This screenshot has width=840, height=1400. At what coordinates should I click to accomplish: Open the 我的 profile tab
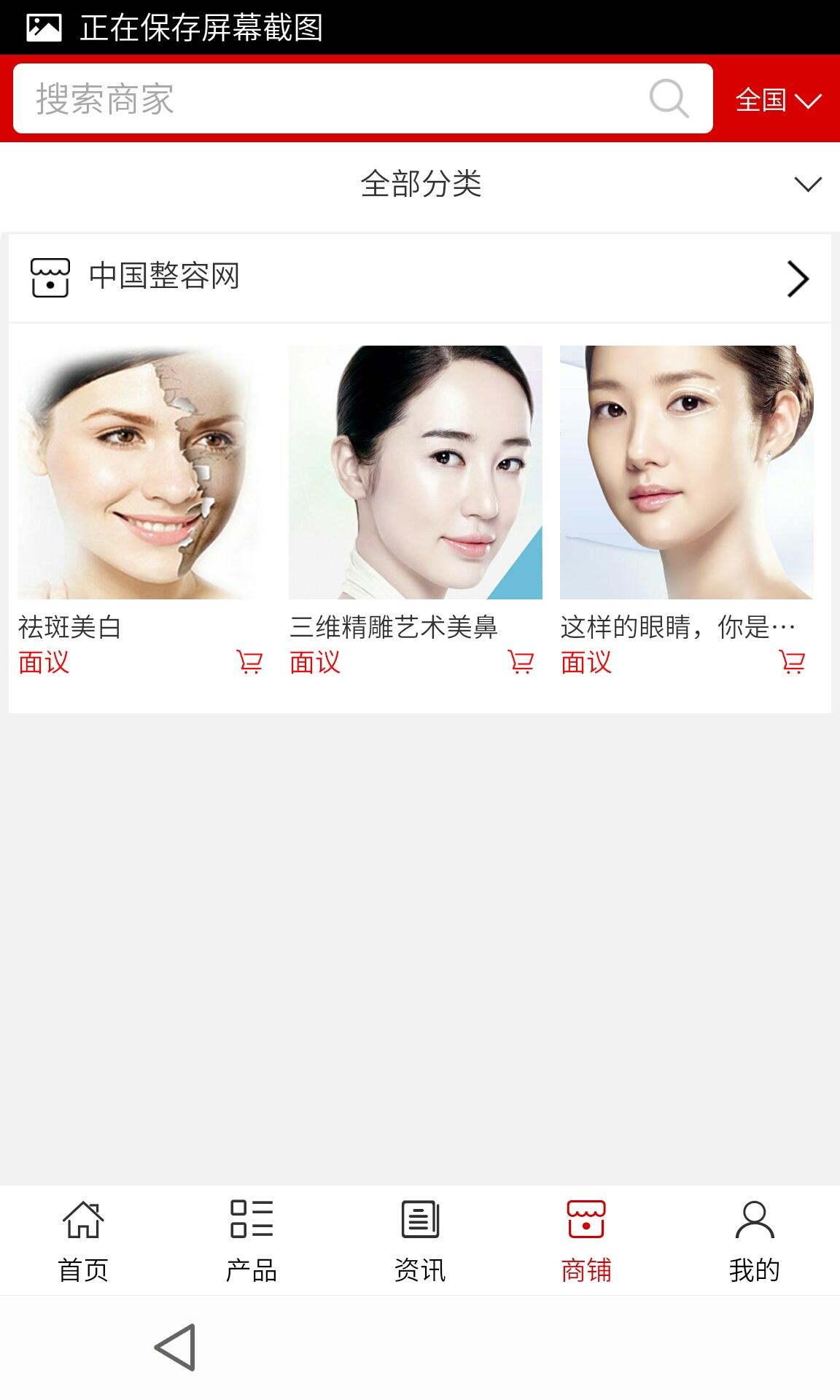click(755, 1241)
